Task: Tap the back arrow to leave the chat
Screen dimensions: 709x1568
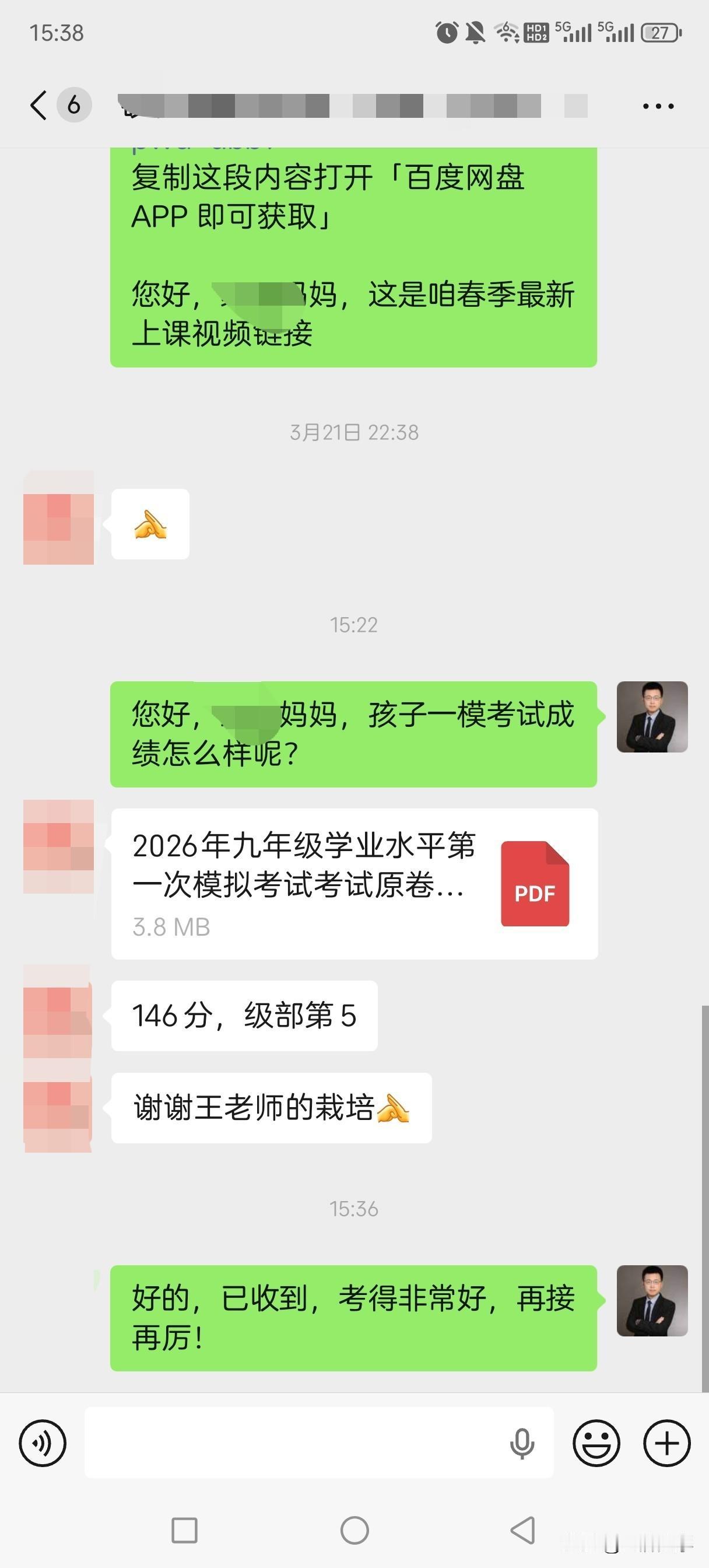Action: coord(37,104)
